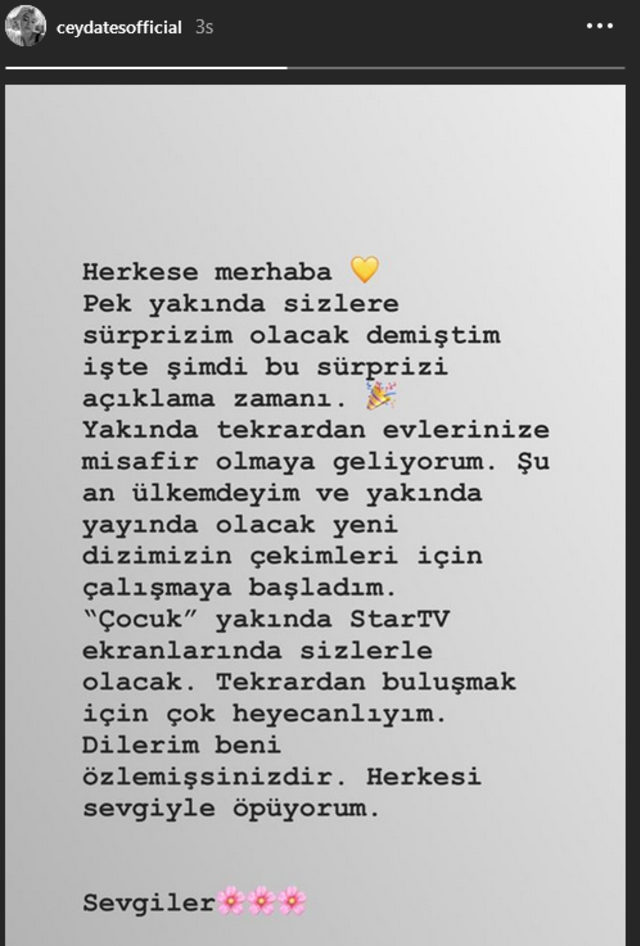Open ceydatesofficial's profile picture
Viewport: 640px width, 946px height.
tap(26, 29)
